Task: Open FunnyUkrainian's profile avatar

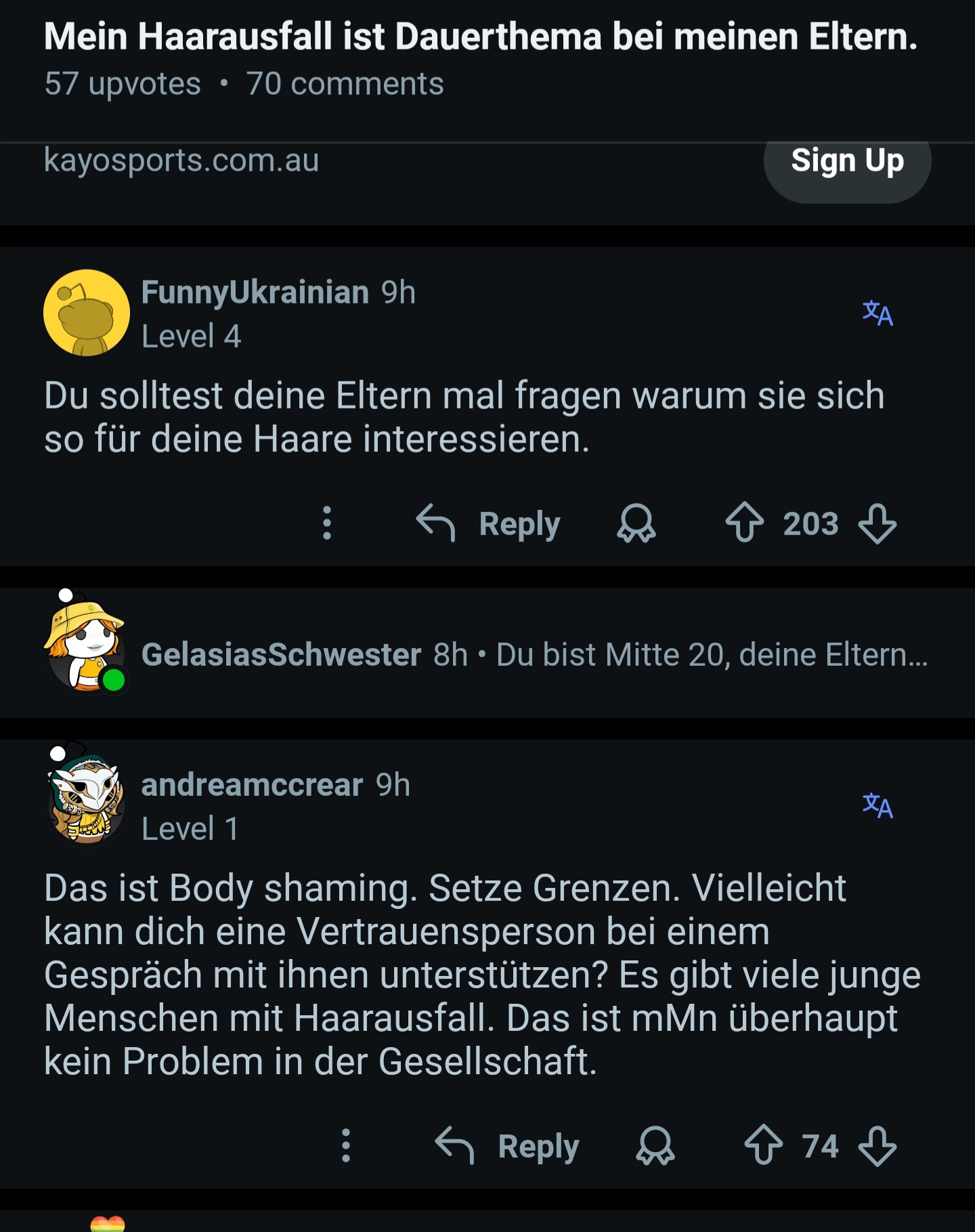Action: coord(87,313)
